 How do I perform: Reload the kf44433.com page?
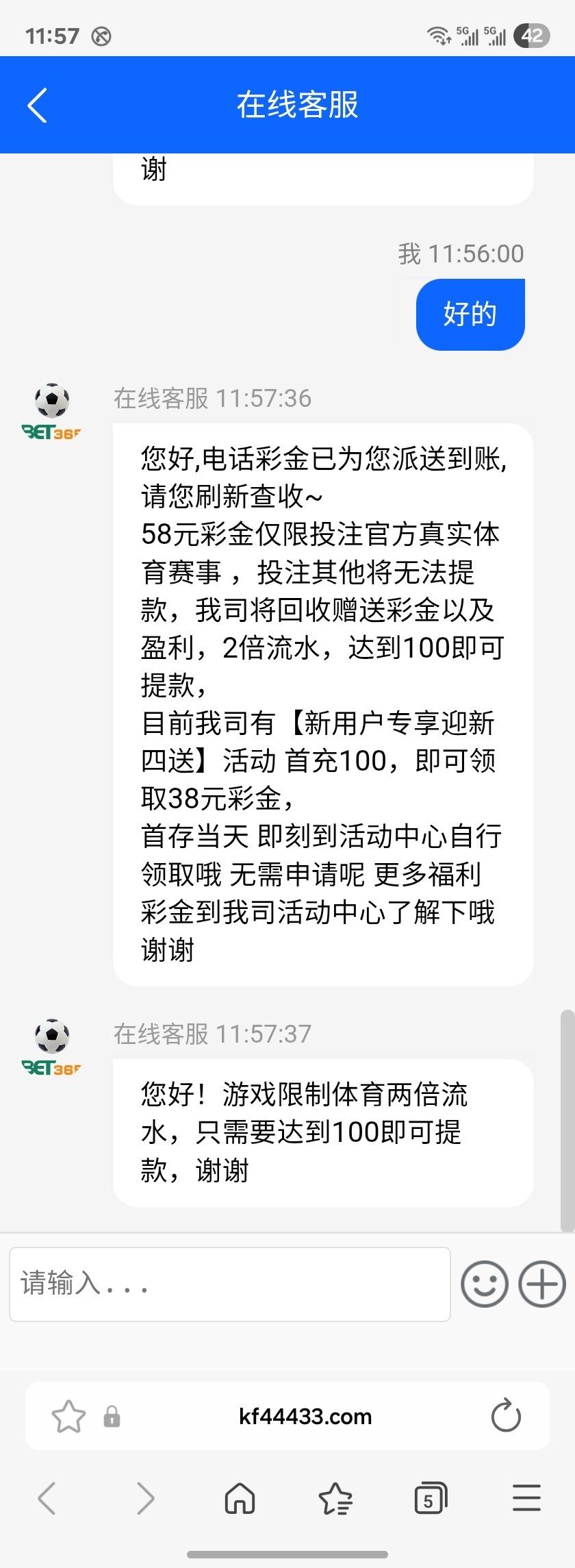(506, 1416)
